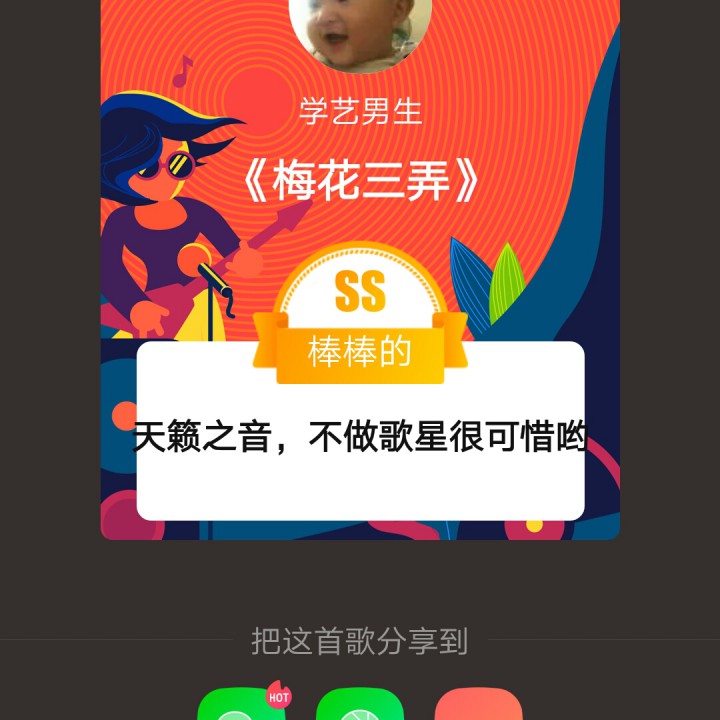Share this song to WeChat Moments
The image size is (720, 720).
point(359,706)
